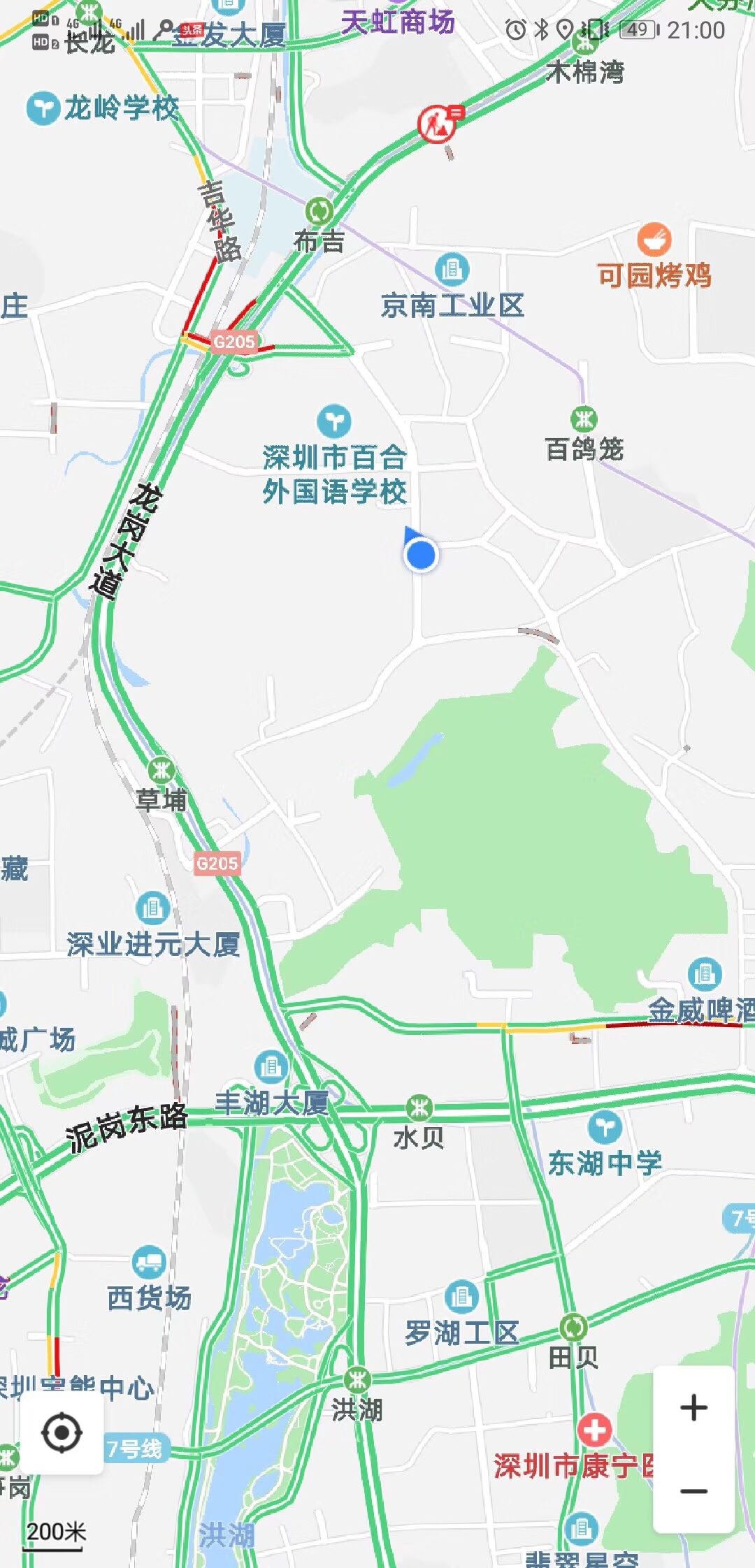Tap the 洪湖 metro station
Image resolution: width=755 pixels, height=1568 pixels.
357,1379
